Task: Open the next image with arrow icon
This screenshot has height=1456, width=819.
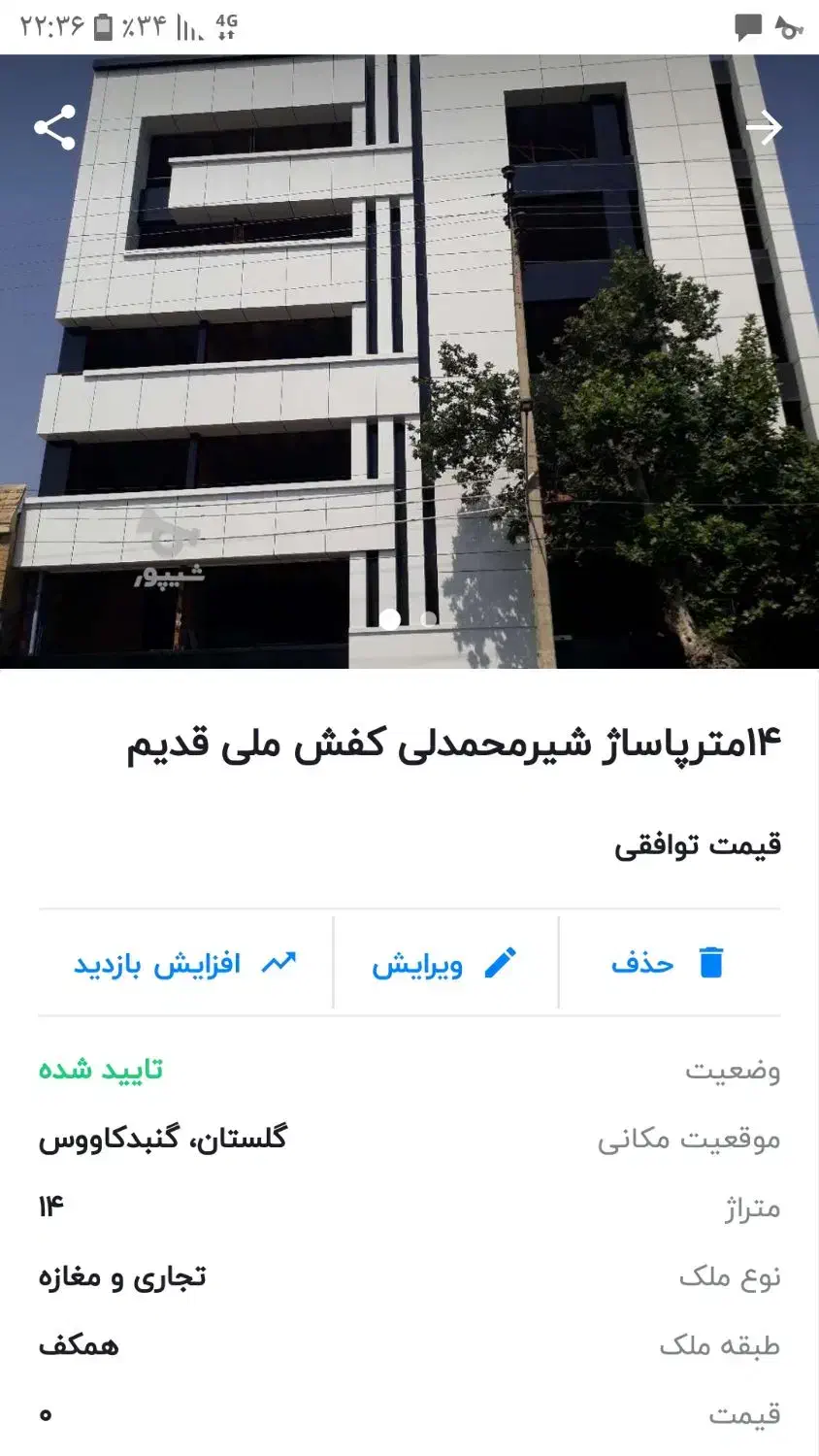Action: pos(766,127)
